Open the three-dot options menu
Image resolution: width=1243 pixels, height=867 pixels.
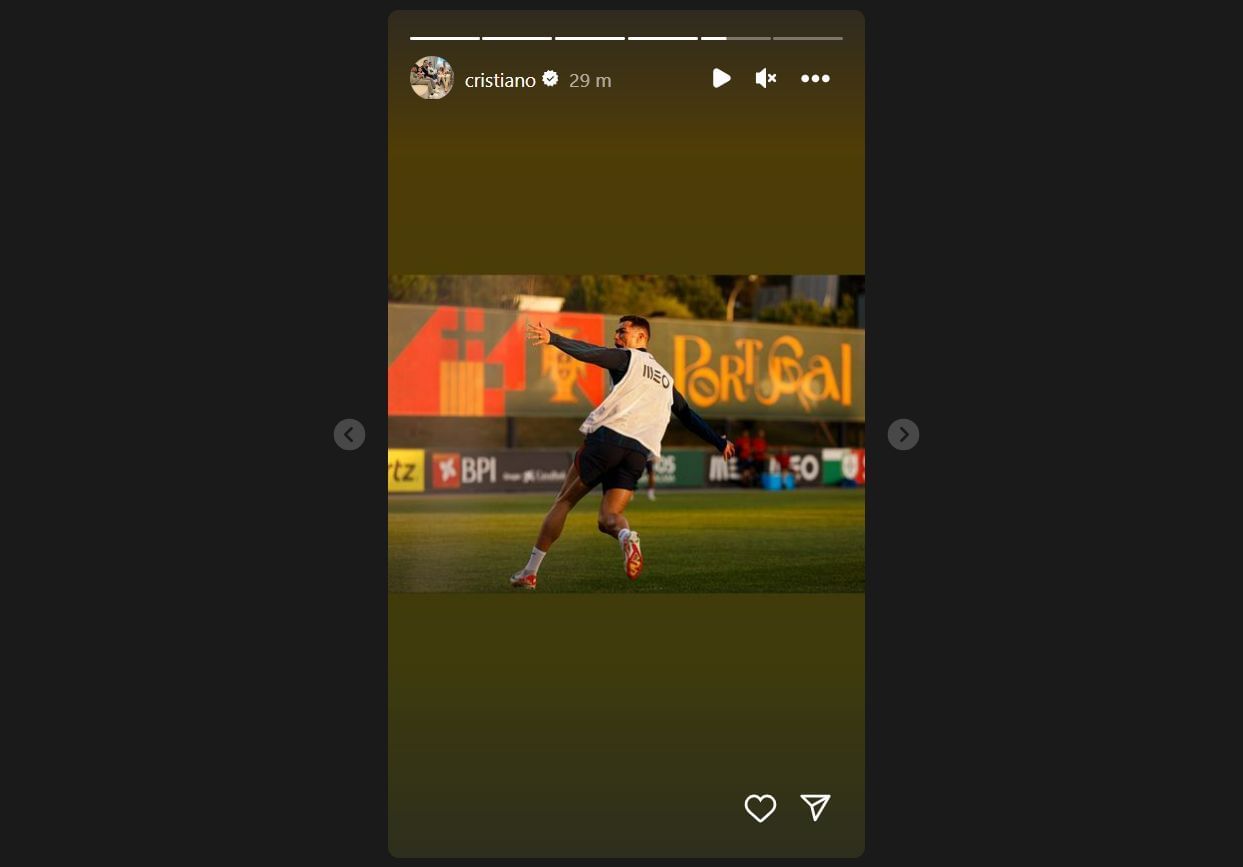[x=815, y=78]
